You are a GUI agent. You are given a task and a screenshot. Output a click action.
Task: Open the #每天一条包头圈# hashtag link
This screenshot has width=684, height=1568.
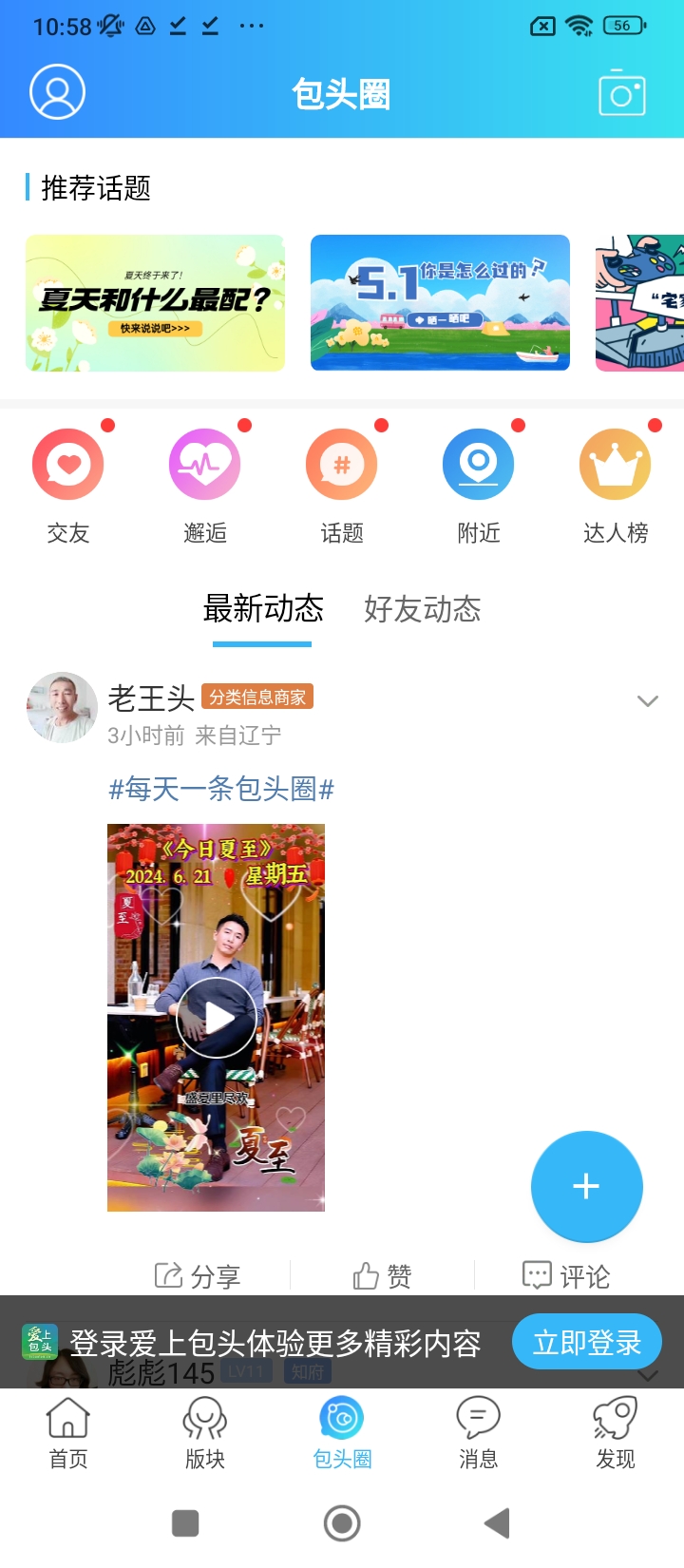(x=221, y=789)
